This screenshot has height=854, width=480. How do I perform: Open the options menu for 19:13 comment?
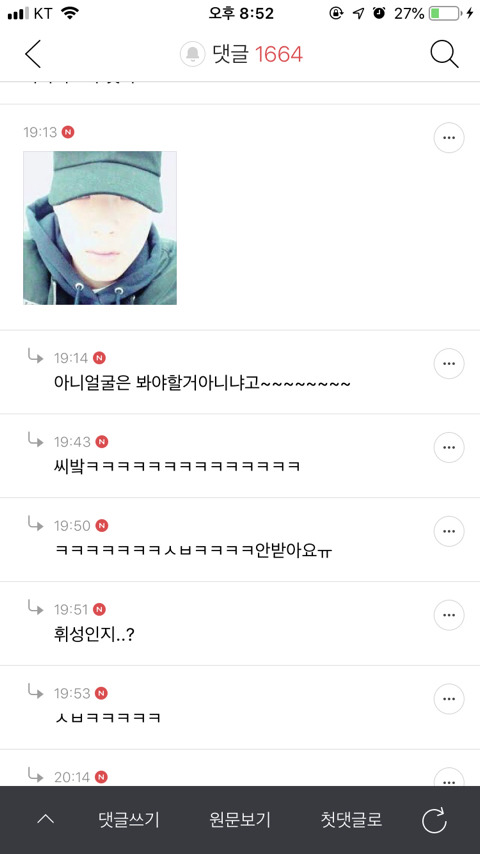click(x=449, y=138)
